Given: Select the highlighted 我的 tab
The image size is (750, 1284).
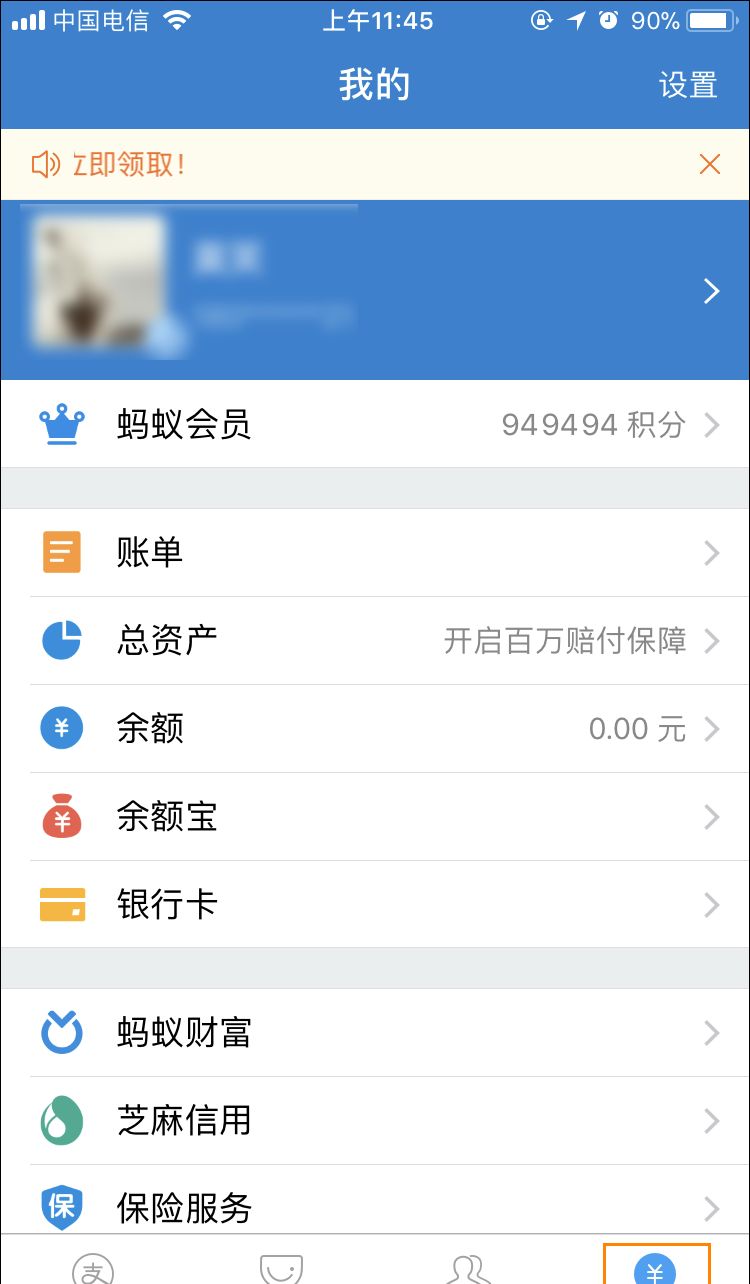Looking at the screenshot, I should click(x=656, y=1266).
